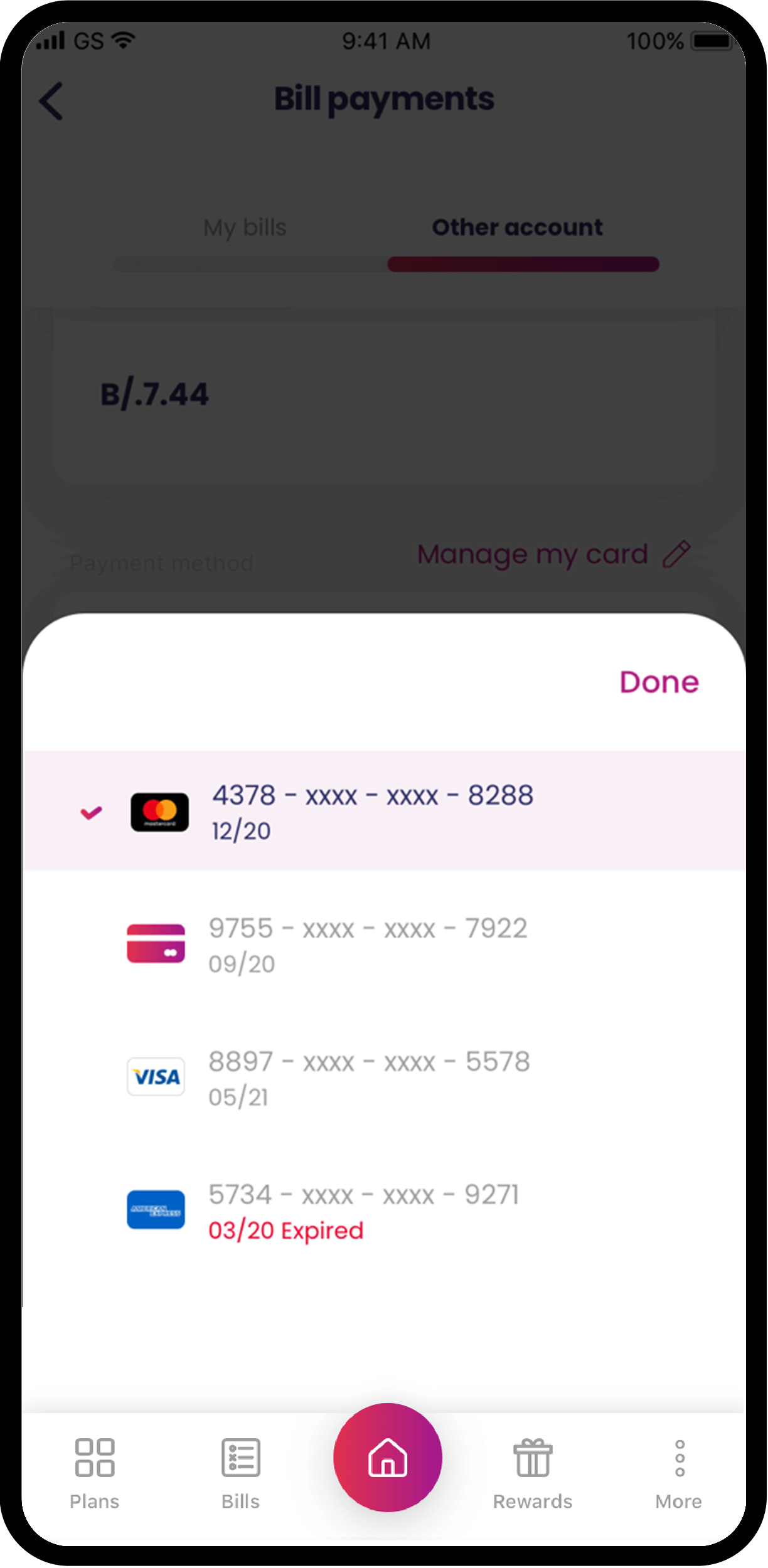Open the Rewards tab
This screenshot has height=1568, width=768.
[532, 1471]
